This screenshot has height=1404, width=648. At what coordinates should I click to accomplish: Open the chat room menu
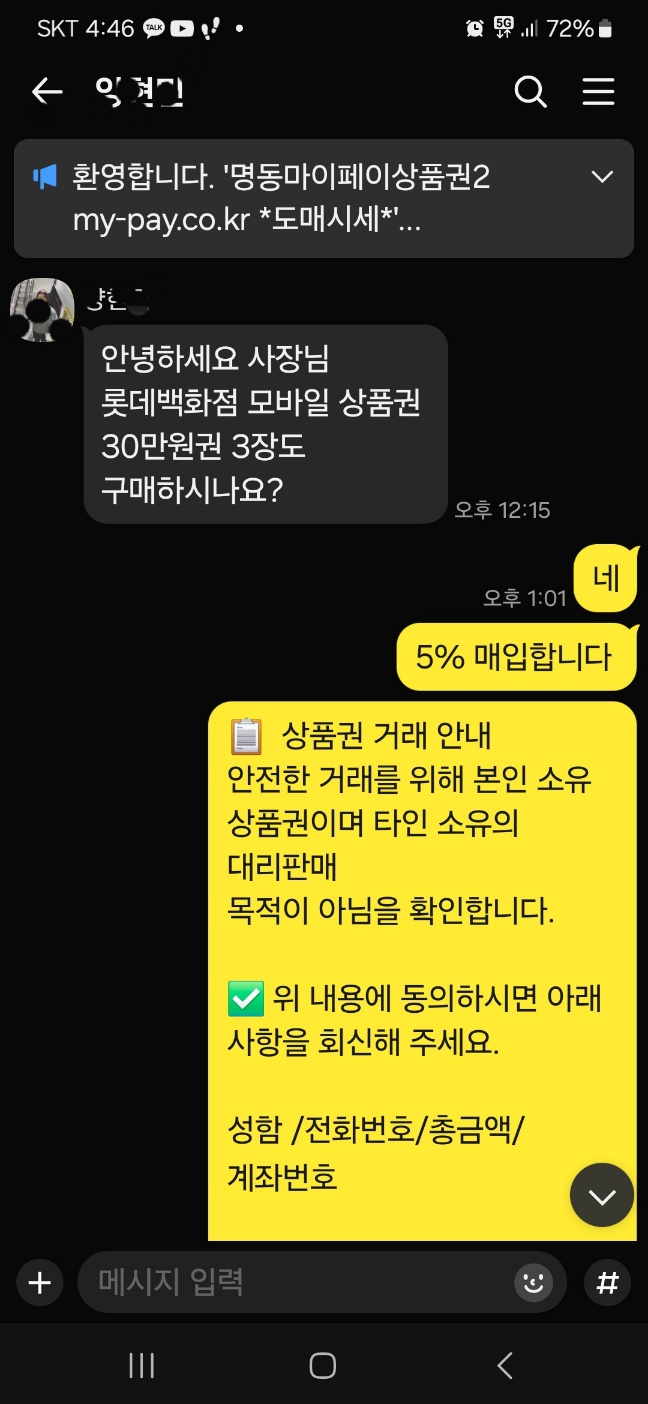pos(598,92)
